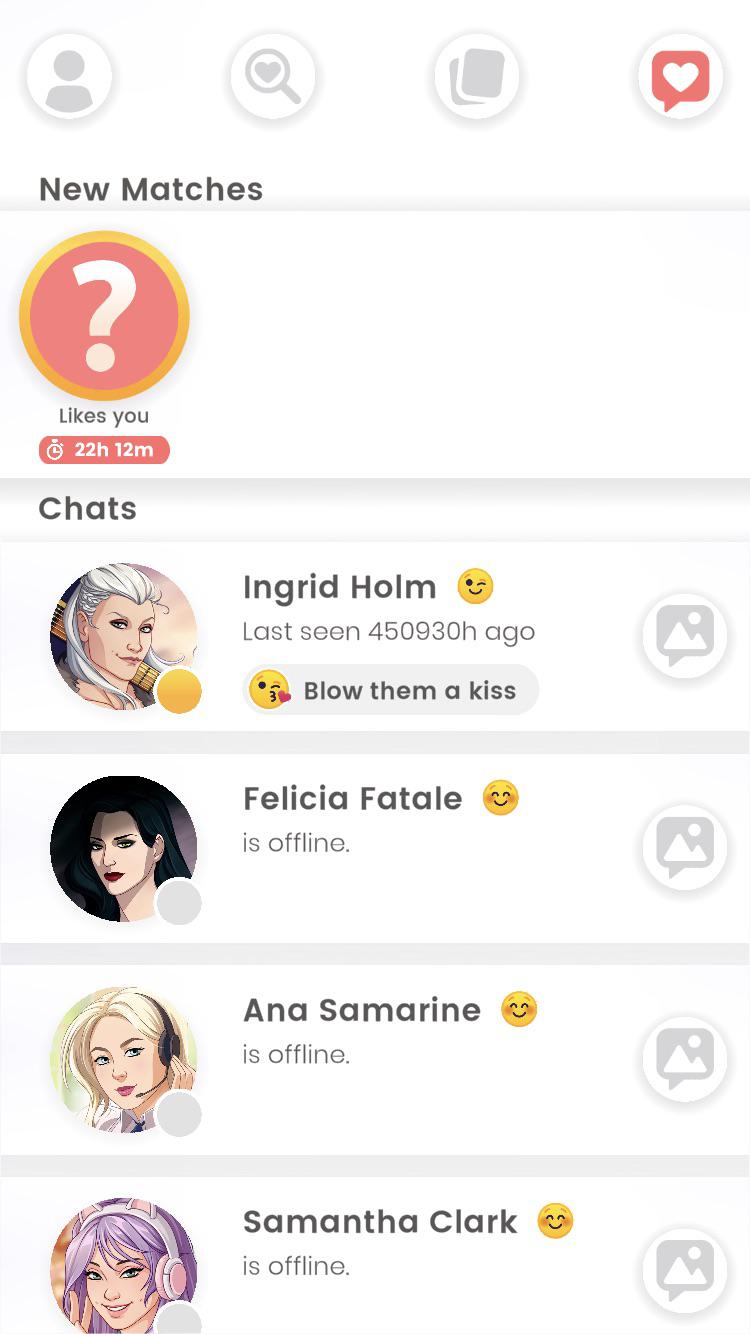Open photo messages for Ingrid Holm
Screen dimensions: 750x1334
point(684,635)
